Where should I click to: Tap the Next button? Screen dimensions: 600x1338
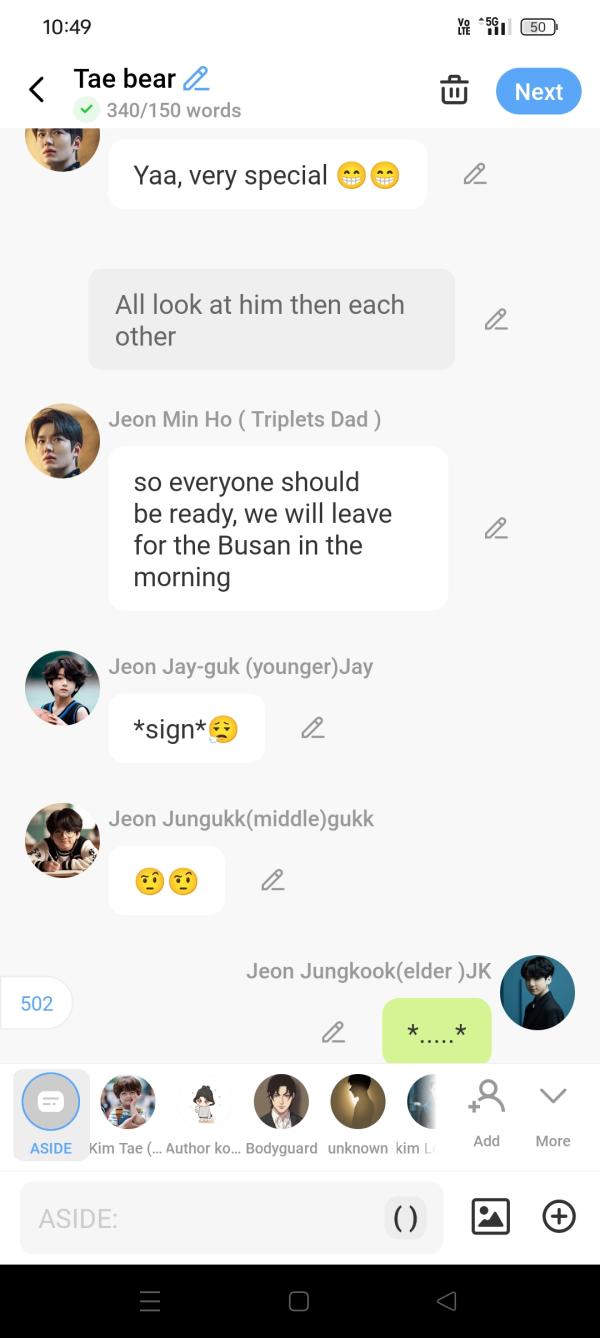coord(538,91)
